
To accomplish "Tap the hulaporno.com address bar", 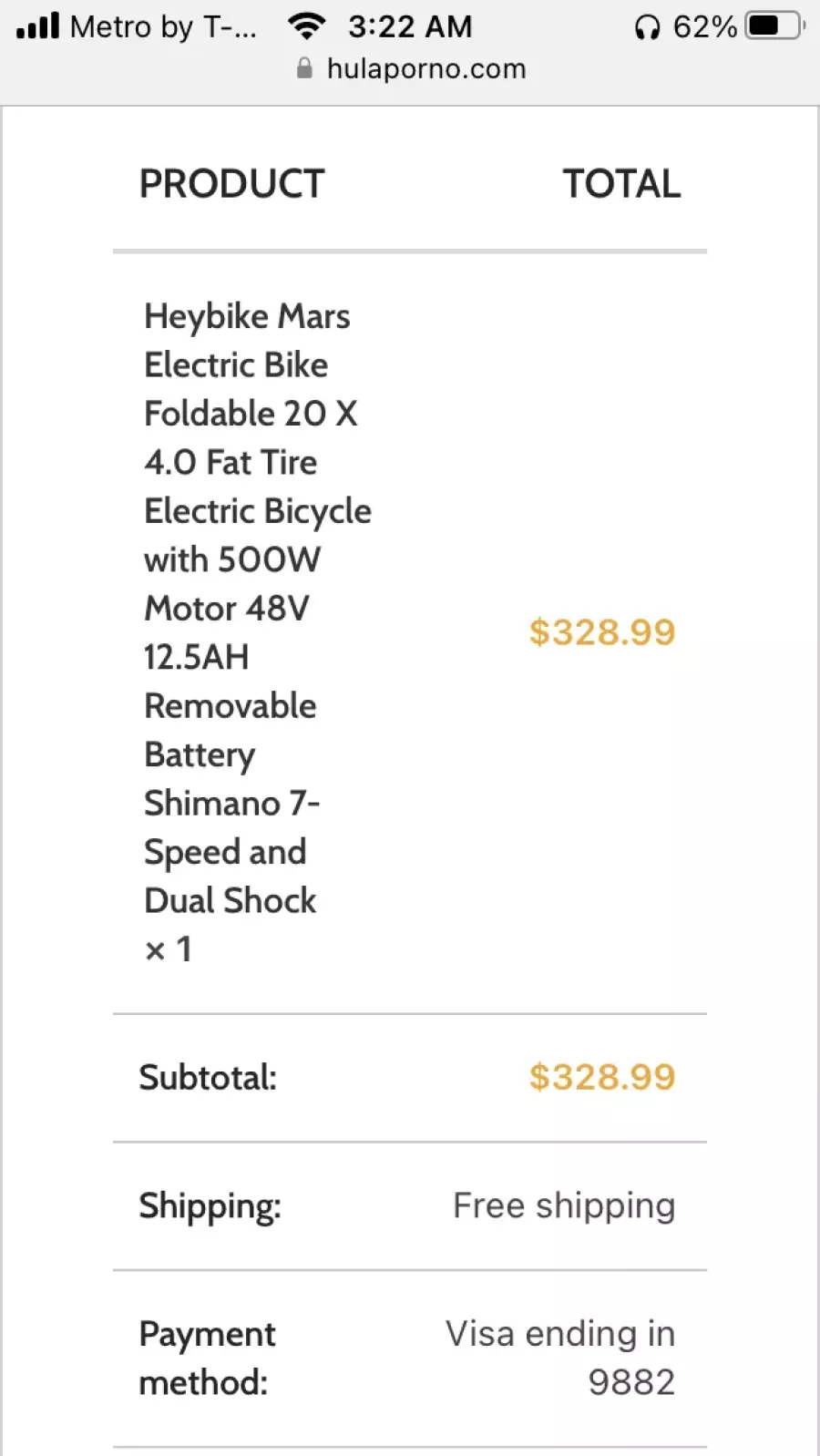I will 412,69.
